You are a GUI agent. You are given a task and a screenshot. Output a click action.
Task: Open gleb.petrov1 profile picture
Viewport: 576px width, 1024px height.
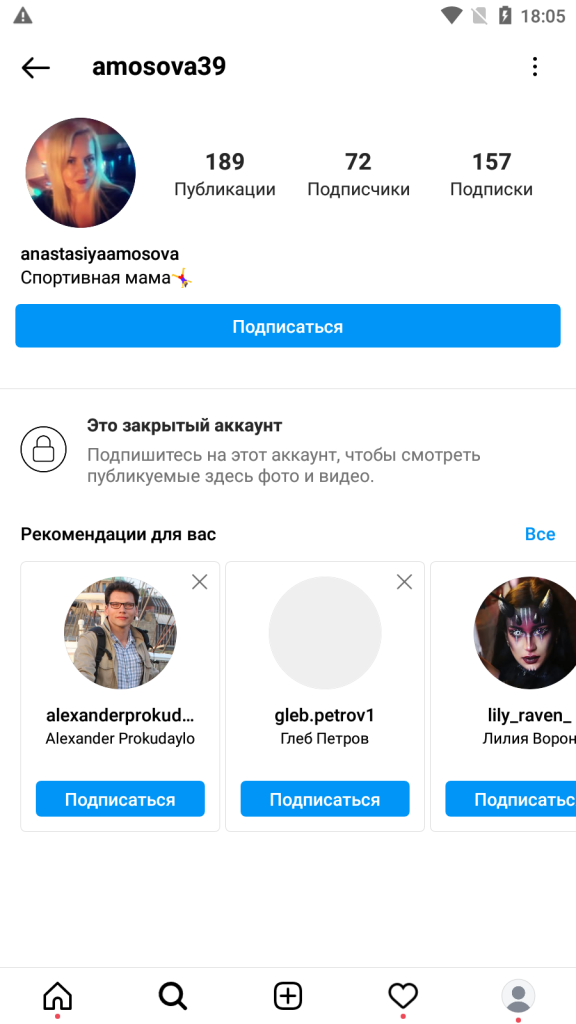(x=325, y=633)
